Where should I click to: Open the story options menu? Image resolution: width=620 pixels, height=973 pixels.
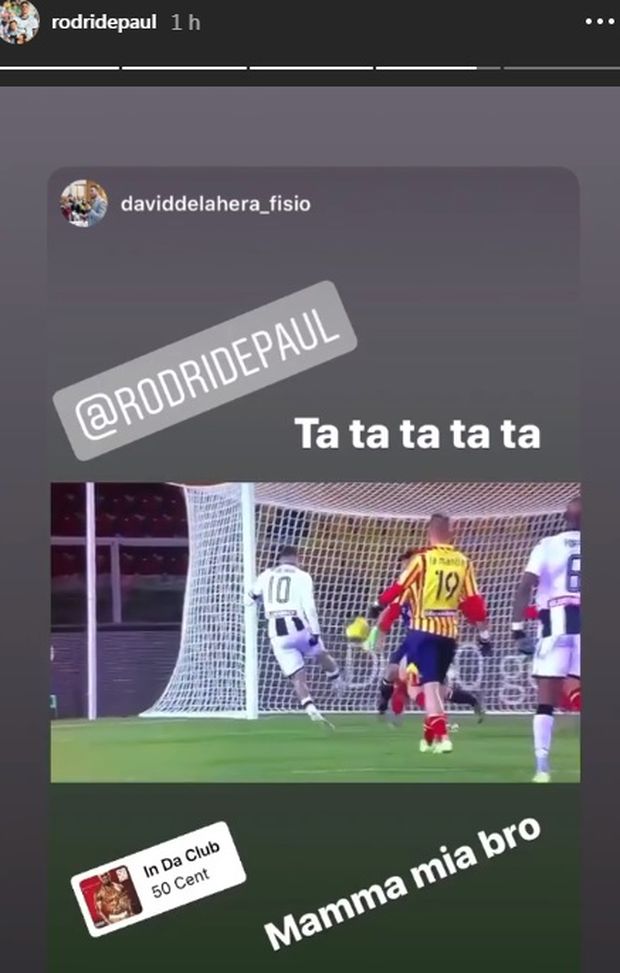point(599,22)
